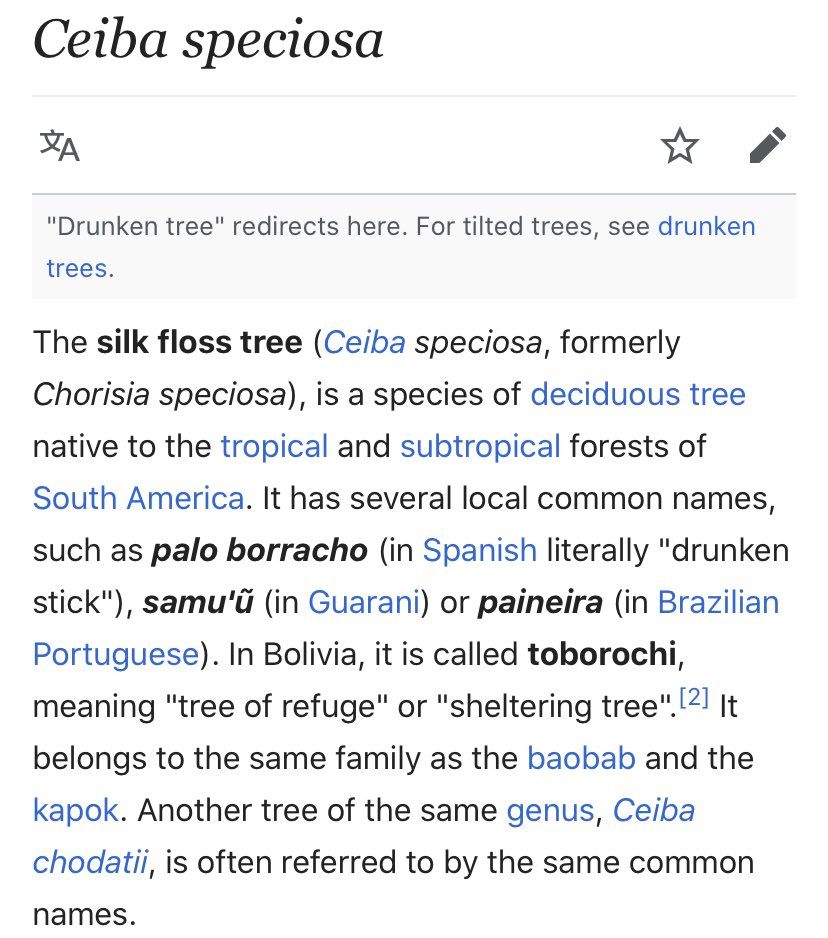
Task: Open the subtropical article link
Action: point(480,446)
